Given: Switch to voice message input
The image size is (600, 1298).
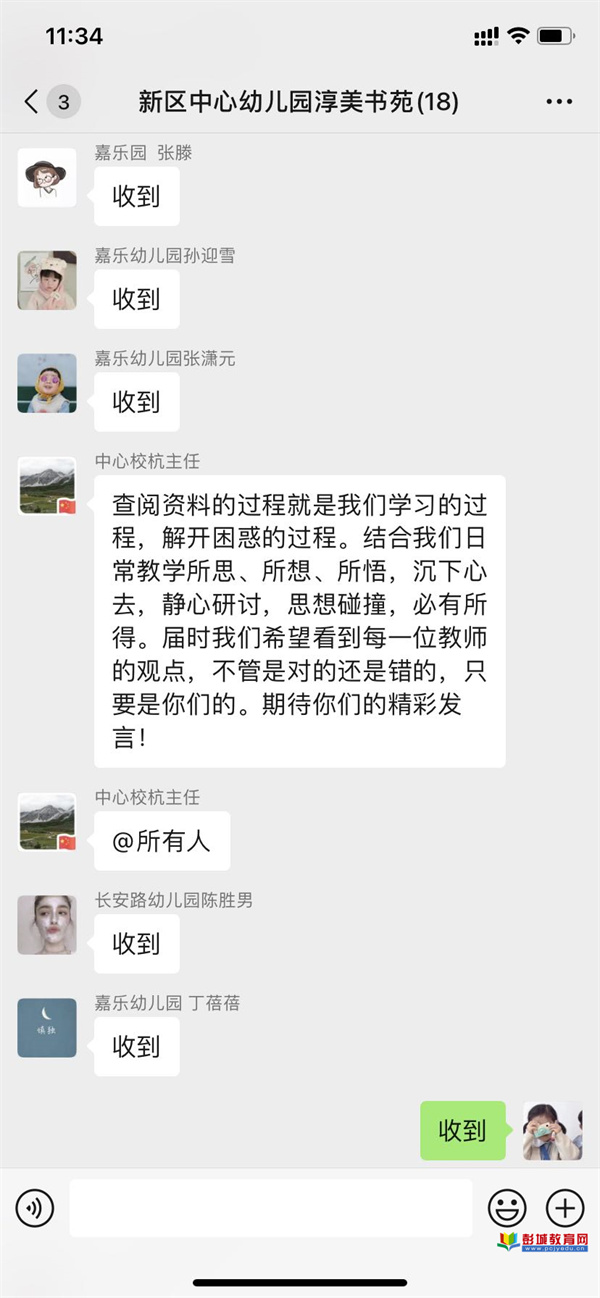Looking at the screenshot, I should tap(35, 1208).
